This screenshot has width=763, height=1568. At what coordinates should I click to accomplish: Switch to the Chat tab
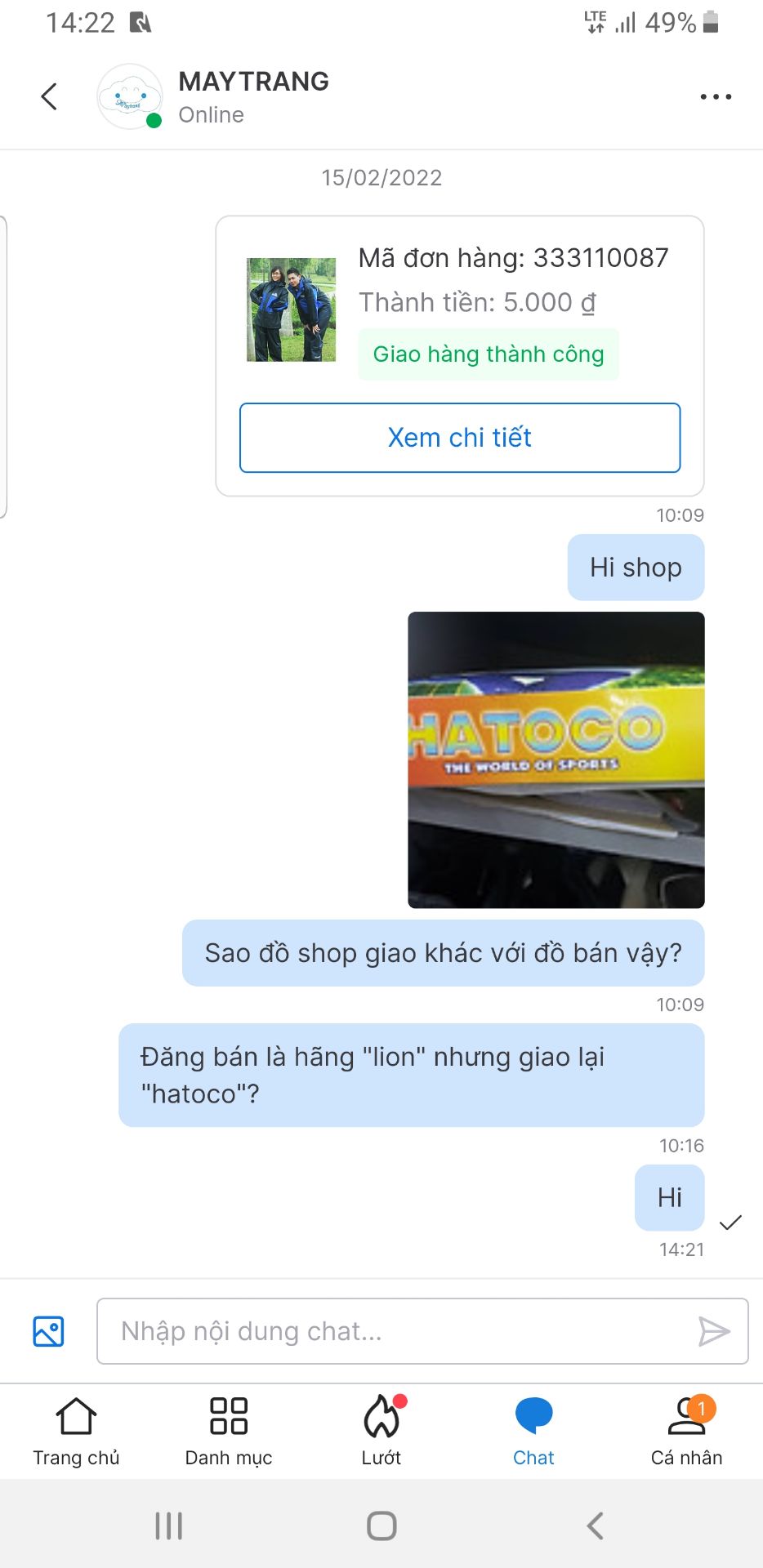pyautogui.click(x=533, y=1429)
